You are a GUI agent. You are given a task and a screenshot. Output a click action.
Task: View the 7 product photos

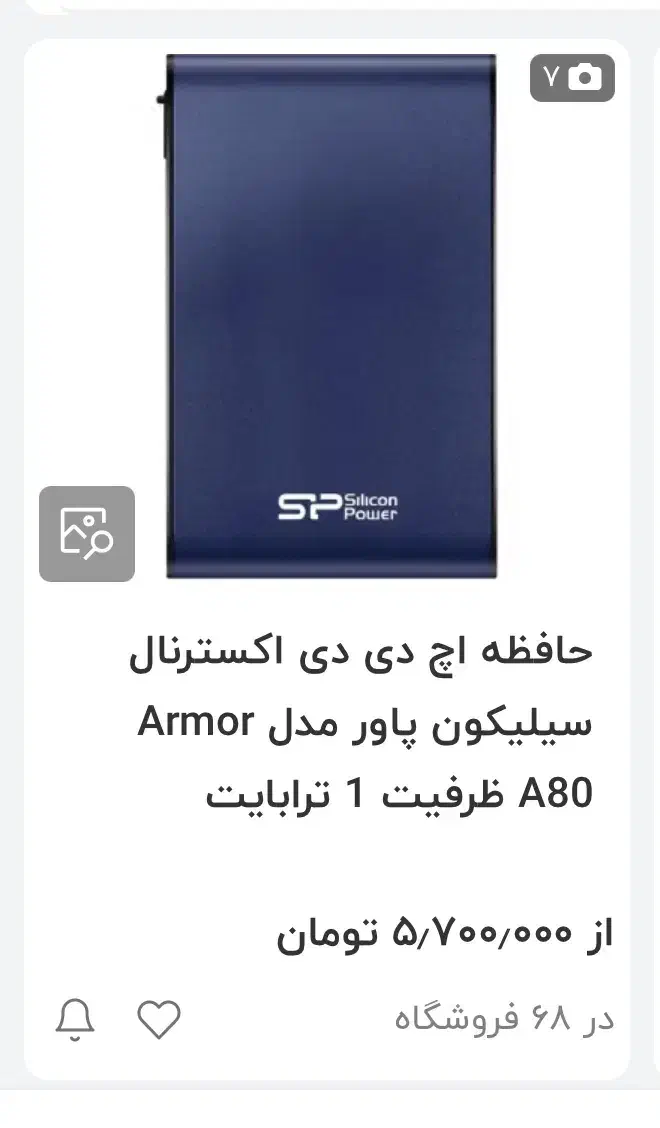[x=572, y=77]
